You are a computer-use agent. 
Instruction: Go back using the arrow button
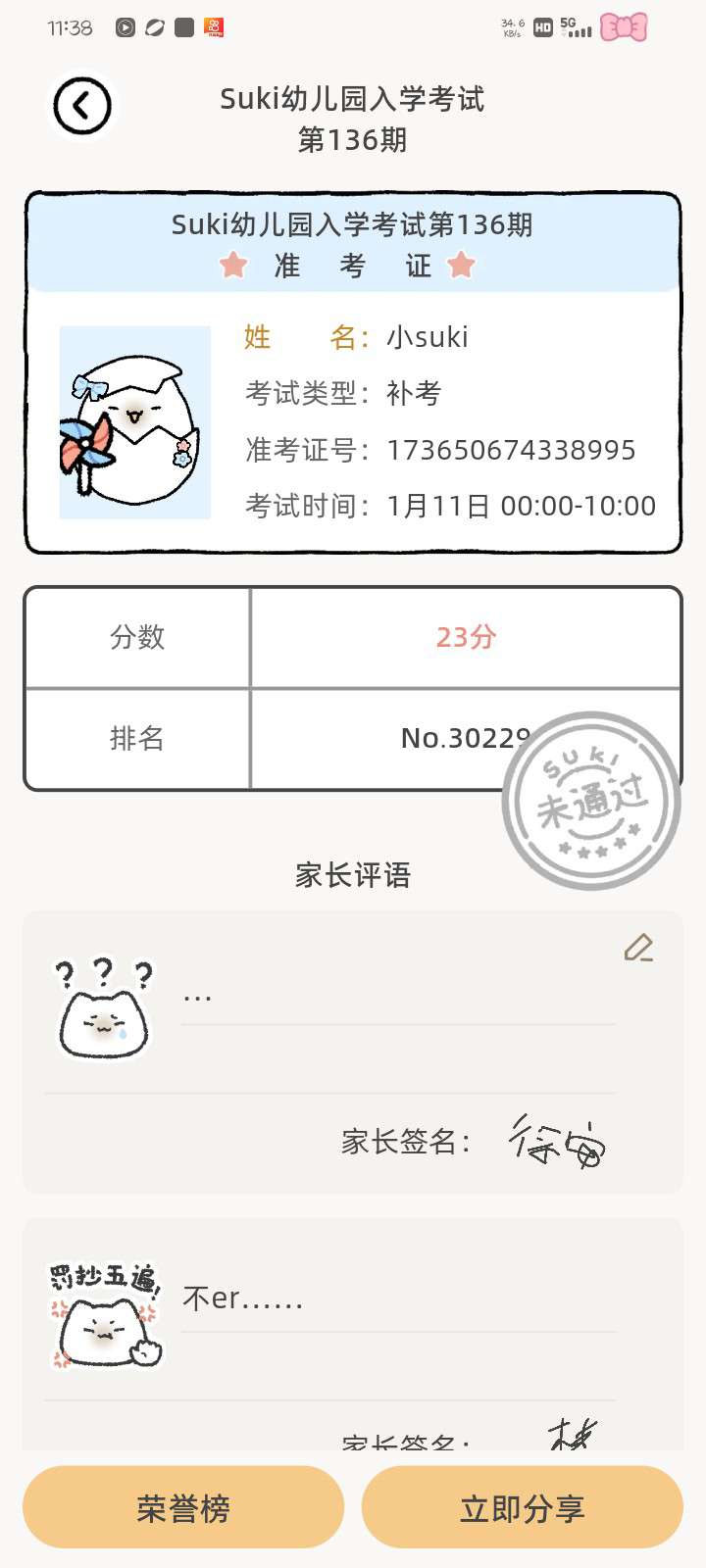(82, 106)
